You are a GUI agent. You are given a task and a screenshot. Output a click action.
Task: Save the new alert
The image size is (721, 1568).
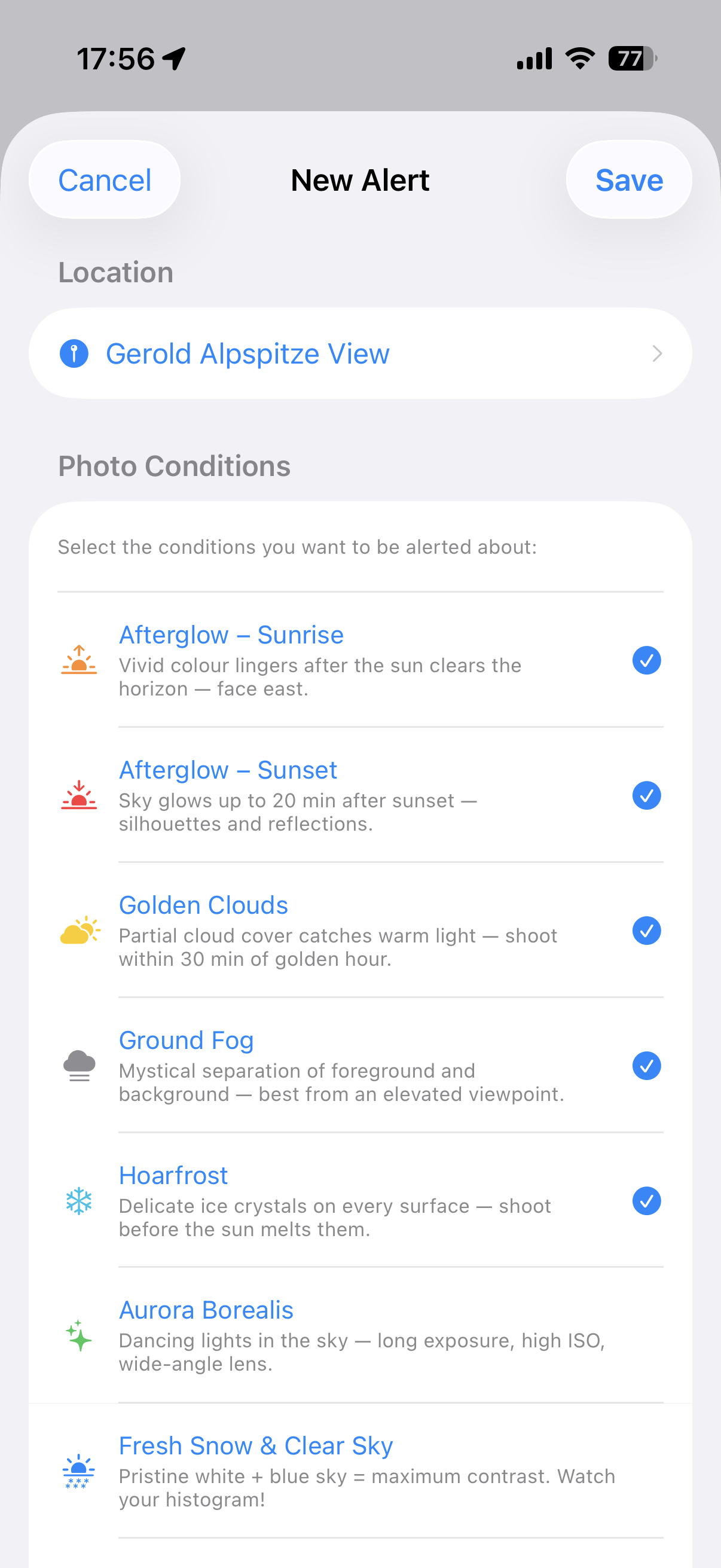click(x=629, y=179)
